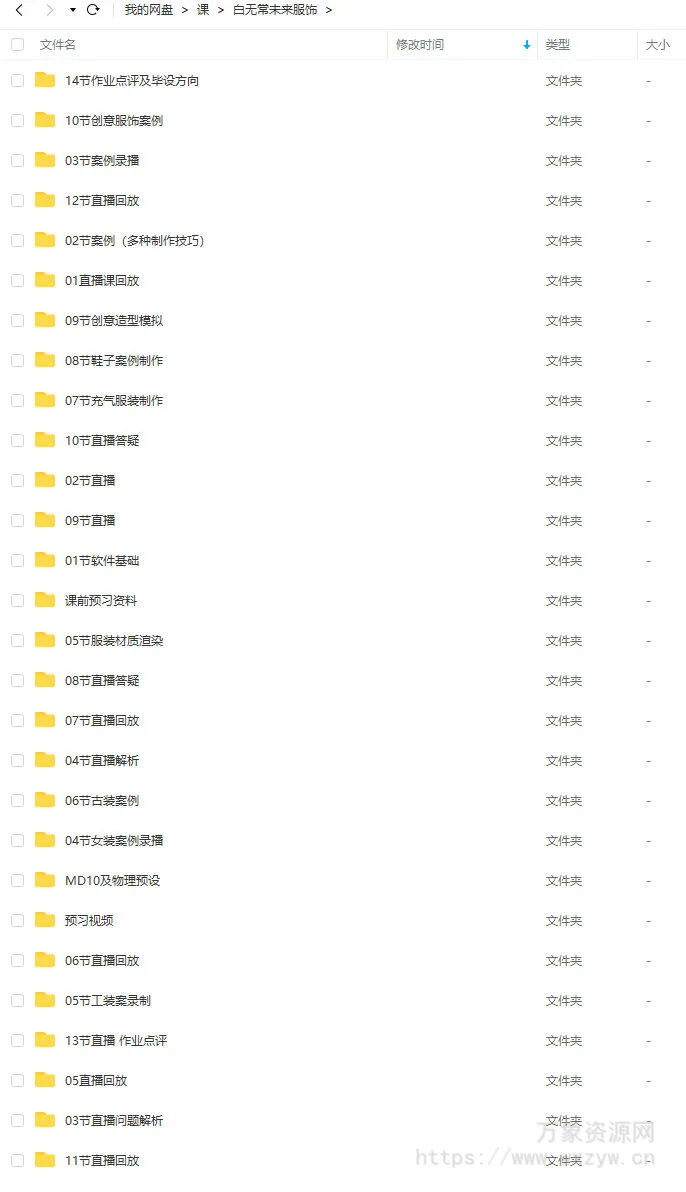
Task: Open folder MD10及物理预设
Action: tap(112, 881)
